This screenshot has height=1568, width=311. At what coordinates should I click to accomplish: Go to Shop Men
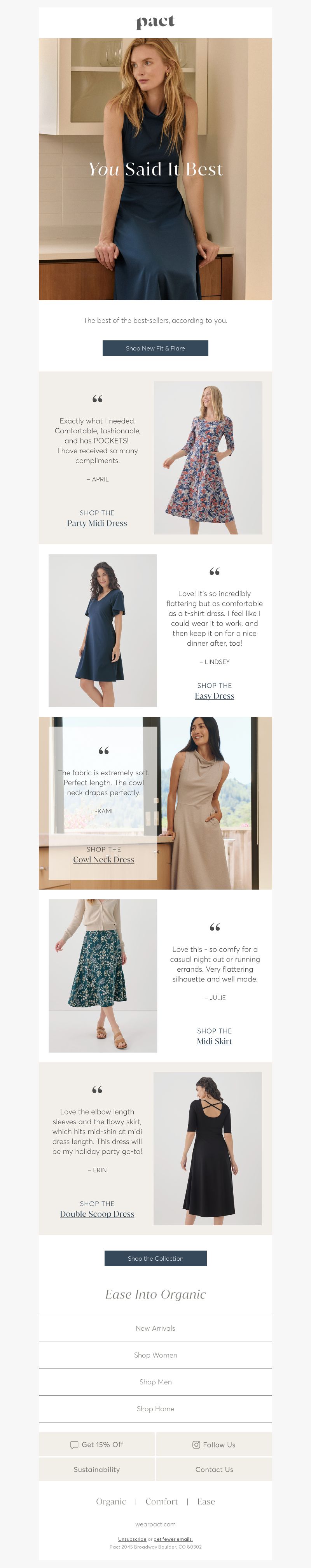tap(155, 1382)
